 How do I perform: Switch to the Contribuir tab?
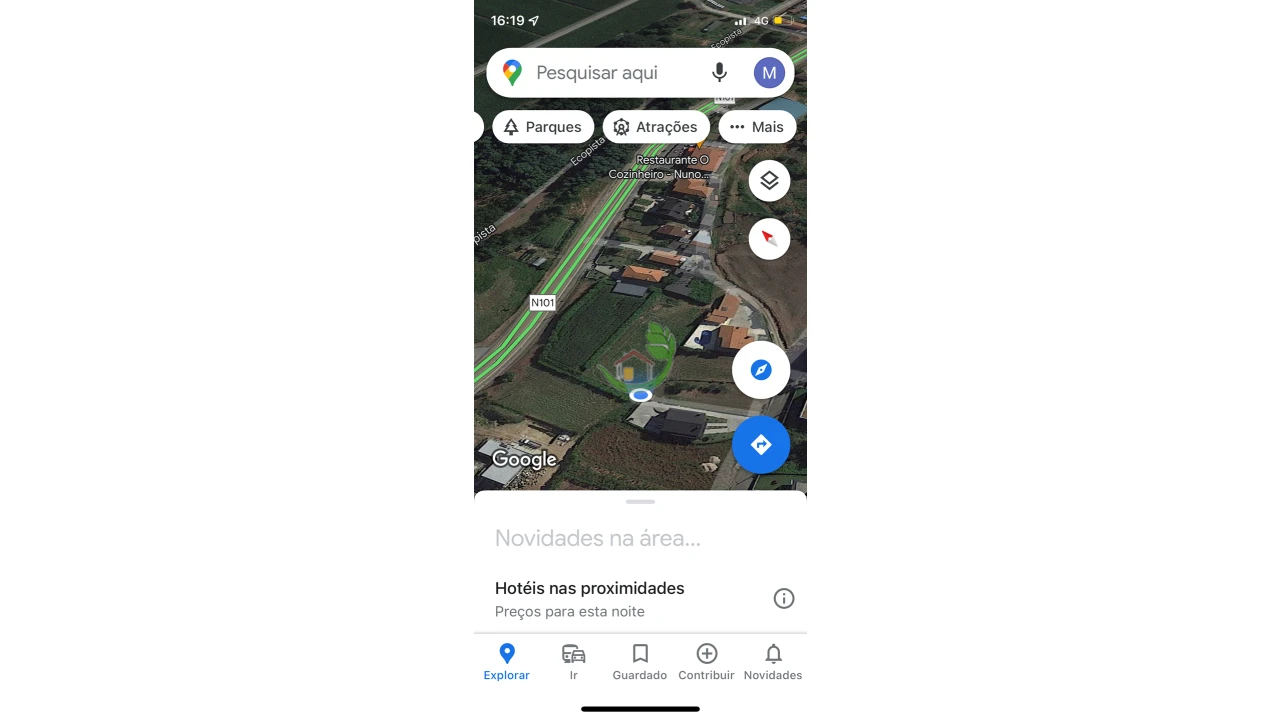click(706, 661)
